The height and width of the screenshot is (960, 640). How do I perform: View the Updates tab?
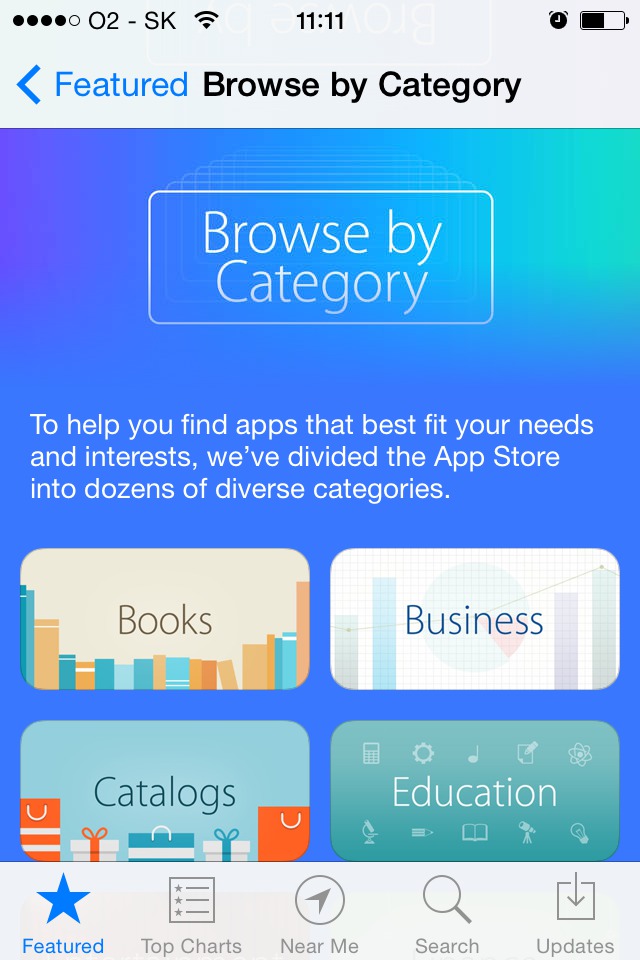click(x=575, y=913)
